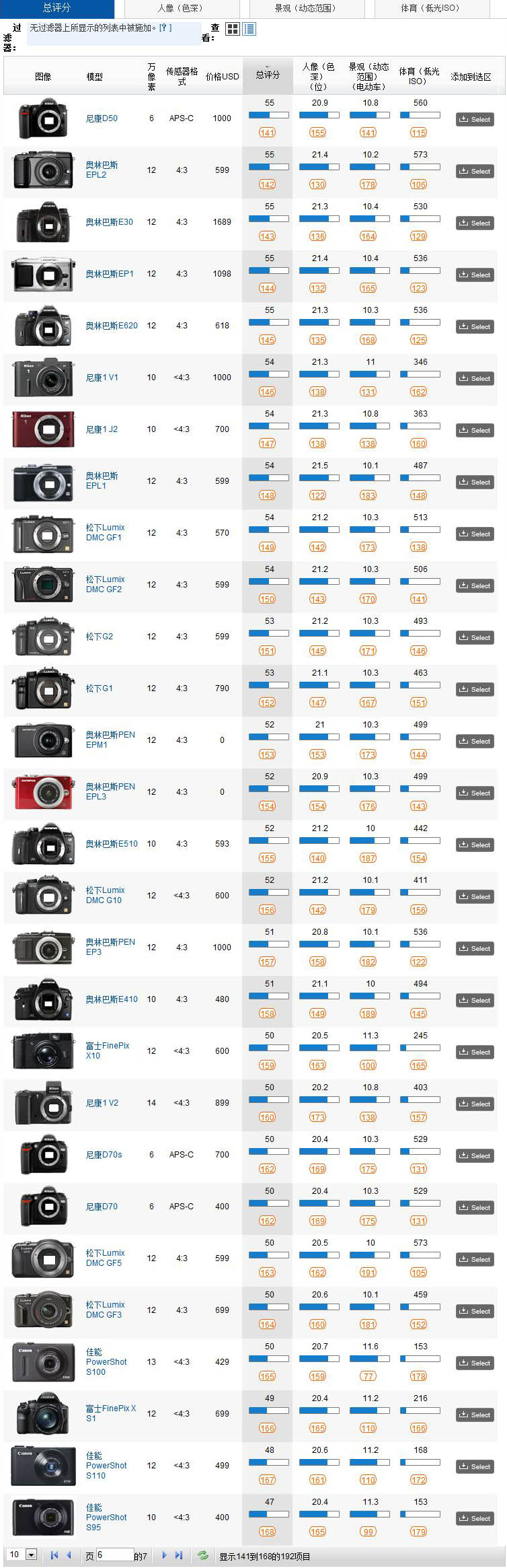
Task: Select 奥林巴斯E510 for comparison
Action: tap(475, 845)
